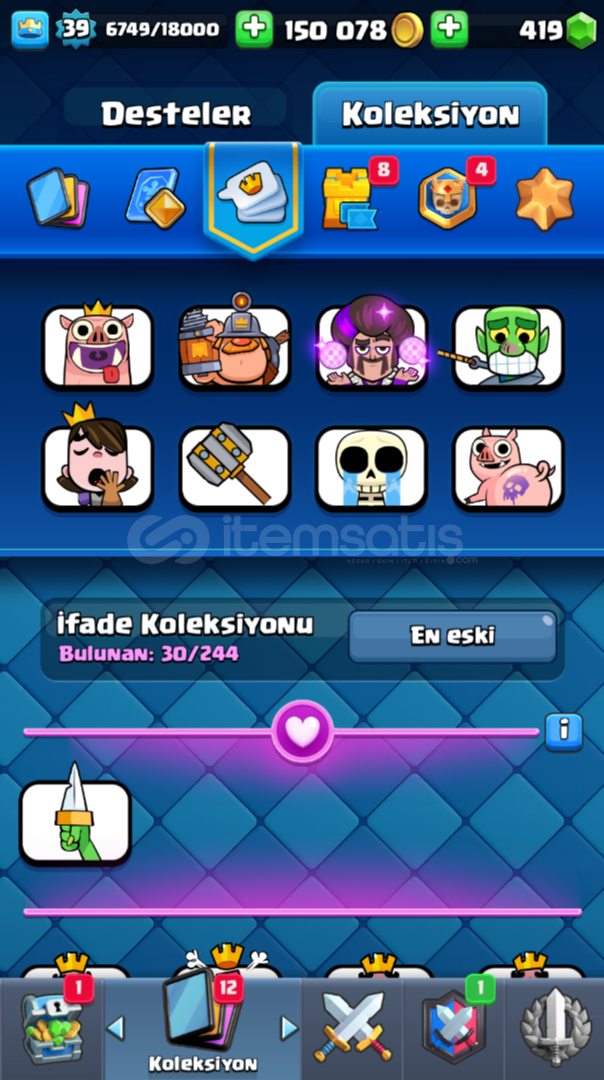Select the miner with lantern emote
Image resolution: width=604 pixels, height=1080 pixels.
pyautogui.click(x=235, y=347)
